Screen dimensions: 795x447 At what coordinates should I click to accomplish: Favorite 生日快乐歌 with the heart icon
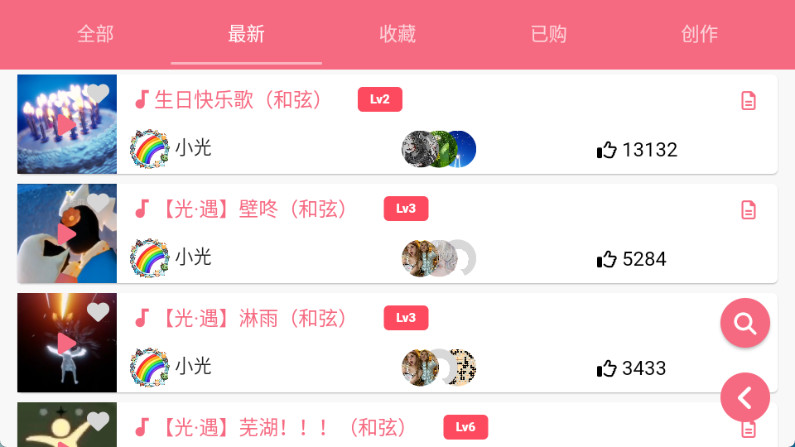(97, 93)
